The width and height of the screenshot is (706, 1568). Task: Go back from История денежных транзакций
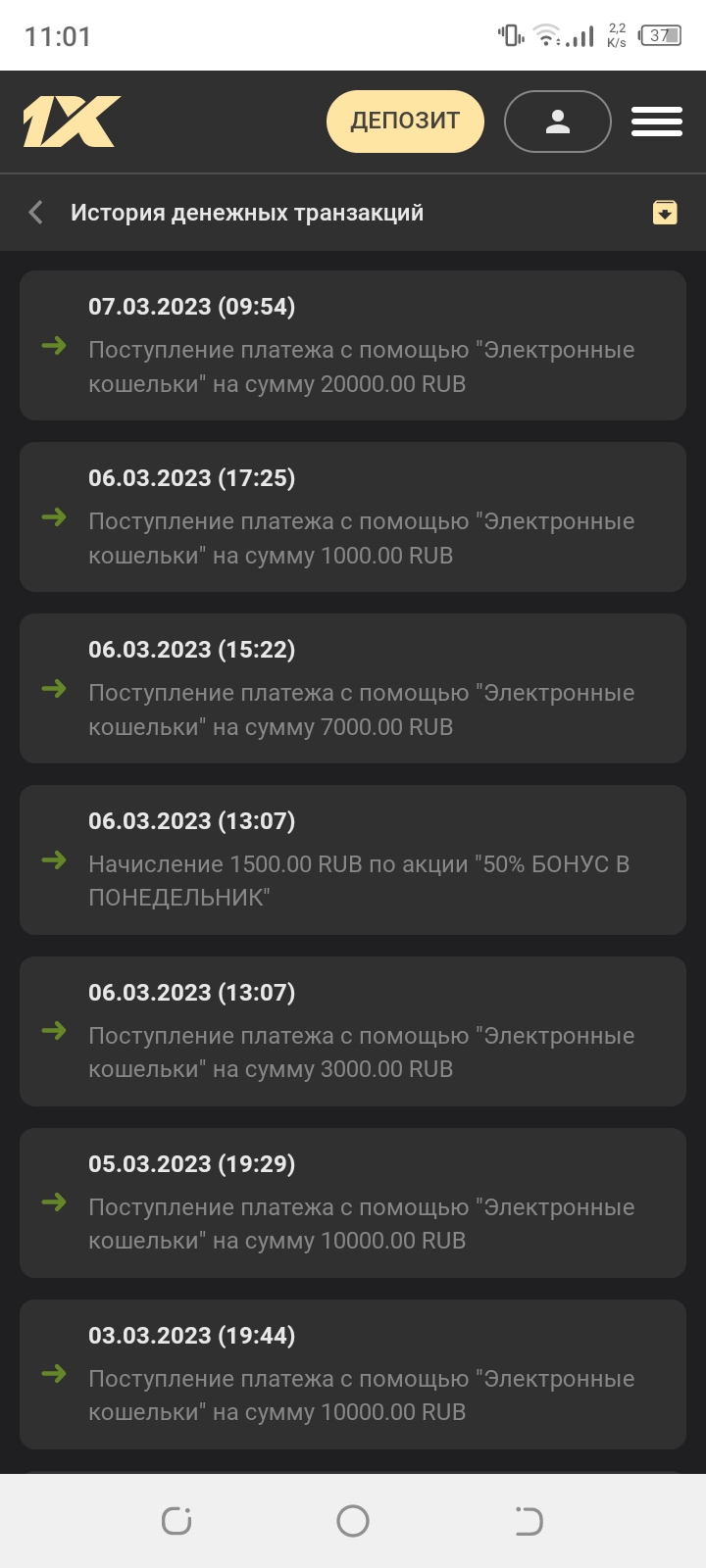pos(36,213)
